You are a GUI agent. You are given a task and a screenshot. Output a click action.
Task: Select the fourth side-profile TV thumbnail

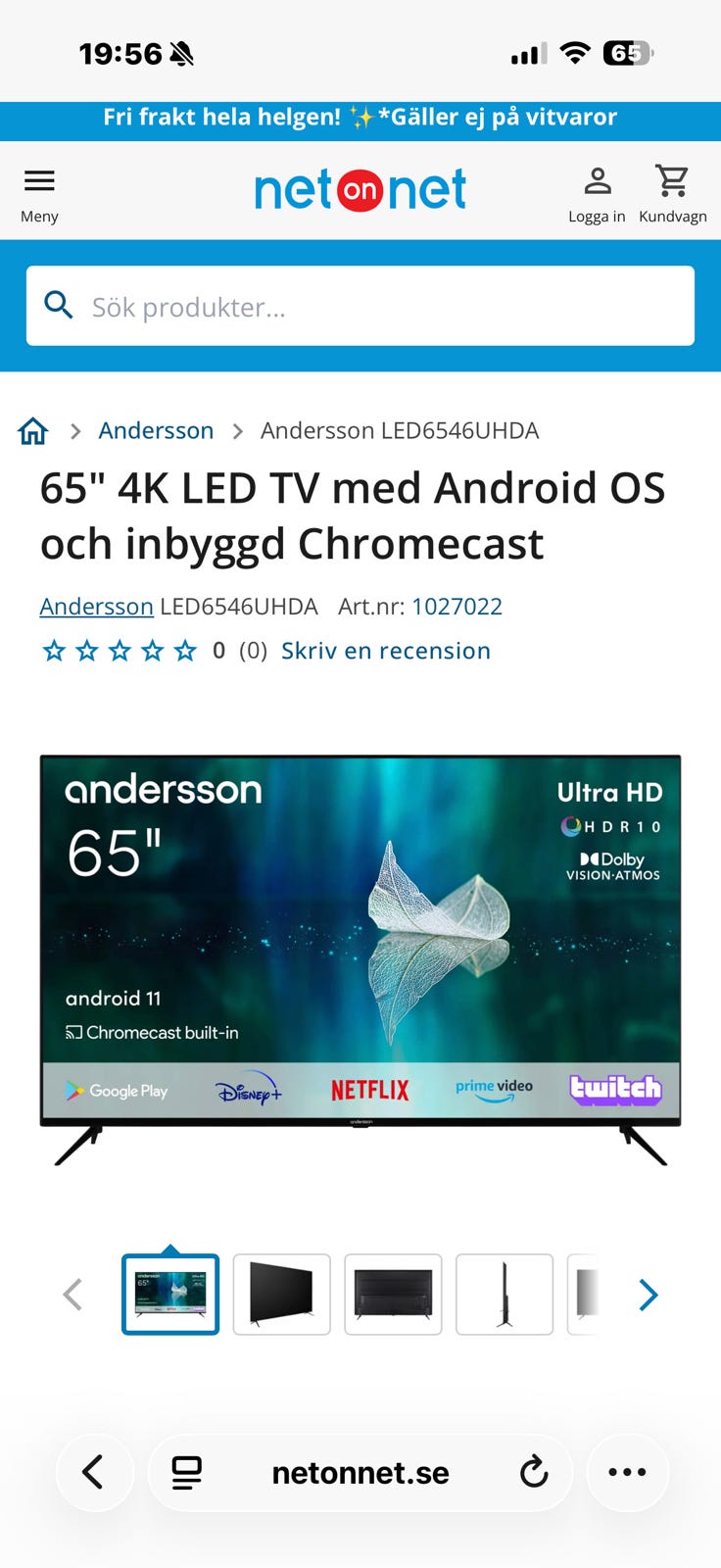pyautogui.click(x=505, y=1294)
